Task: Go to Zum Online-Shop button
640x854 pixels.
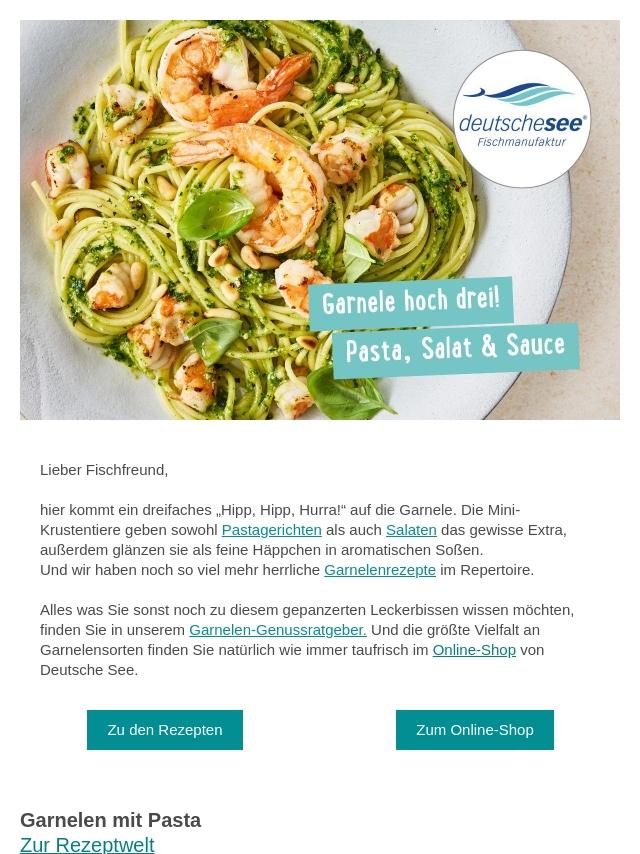Action: point(475,730)
